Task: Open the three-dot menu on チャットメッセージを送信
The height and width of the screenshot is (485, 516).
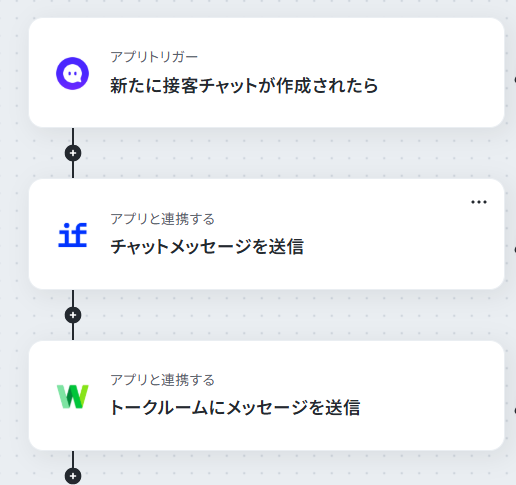Action: 479,202
